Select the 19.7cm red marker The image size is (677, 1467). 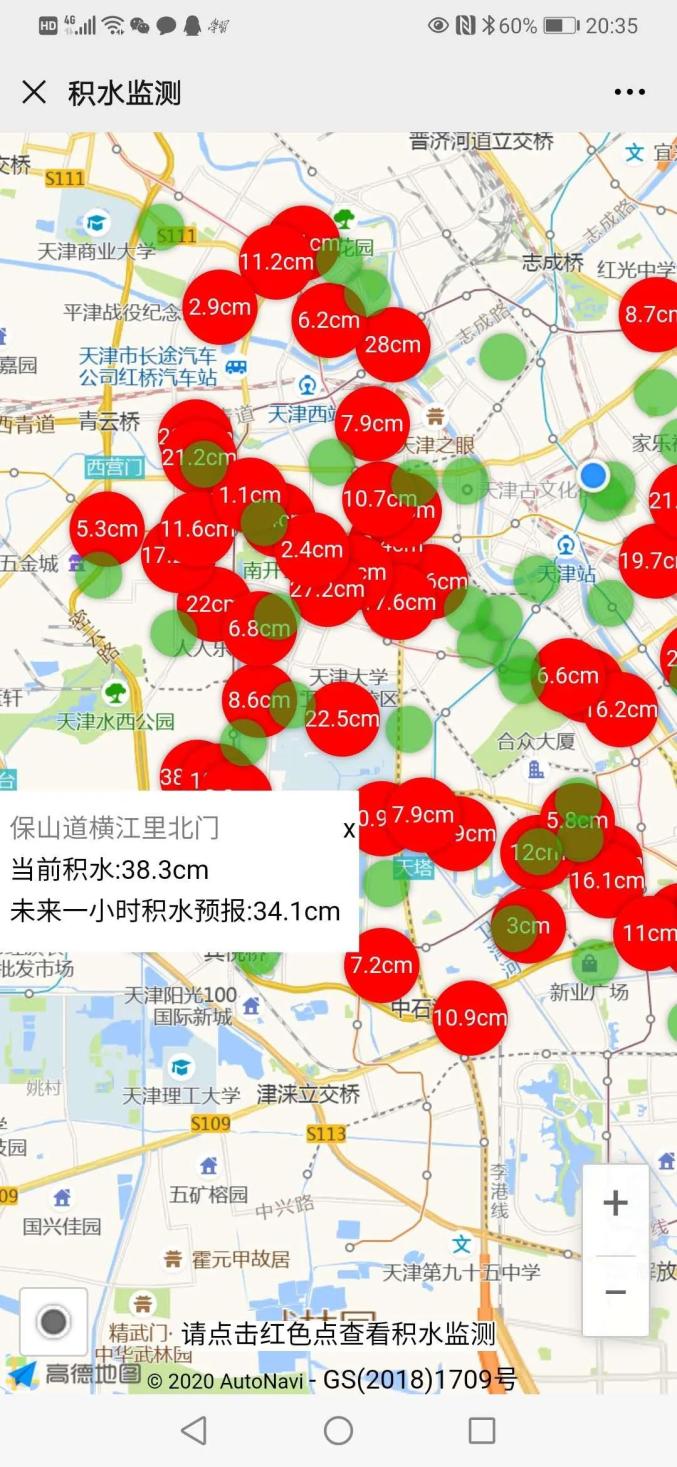coord(648,561)
